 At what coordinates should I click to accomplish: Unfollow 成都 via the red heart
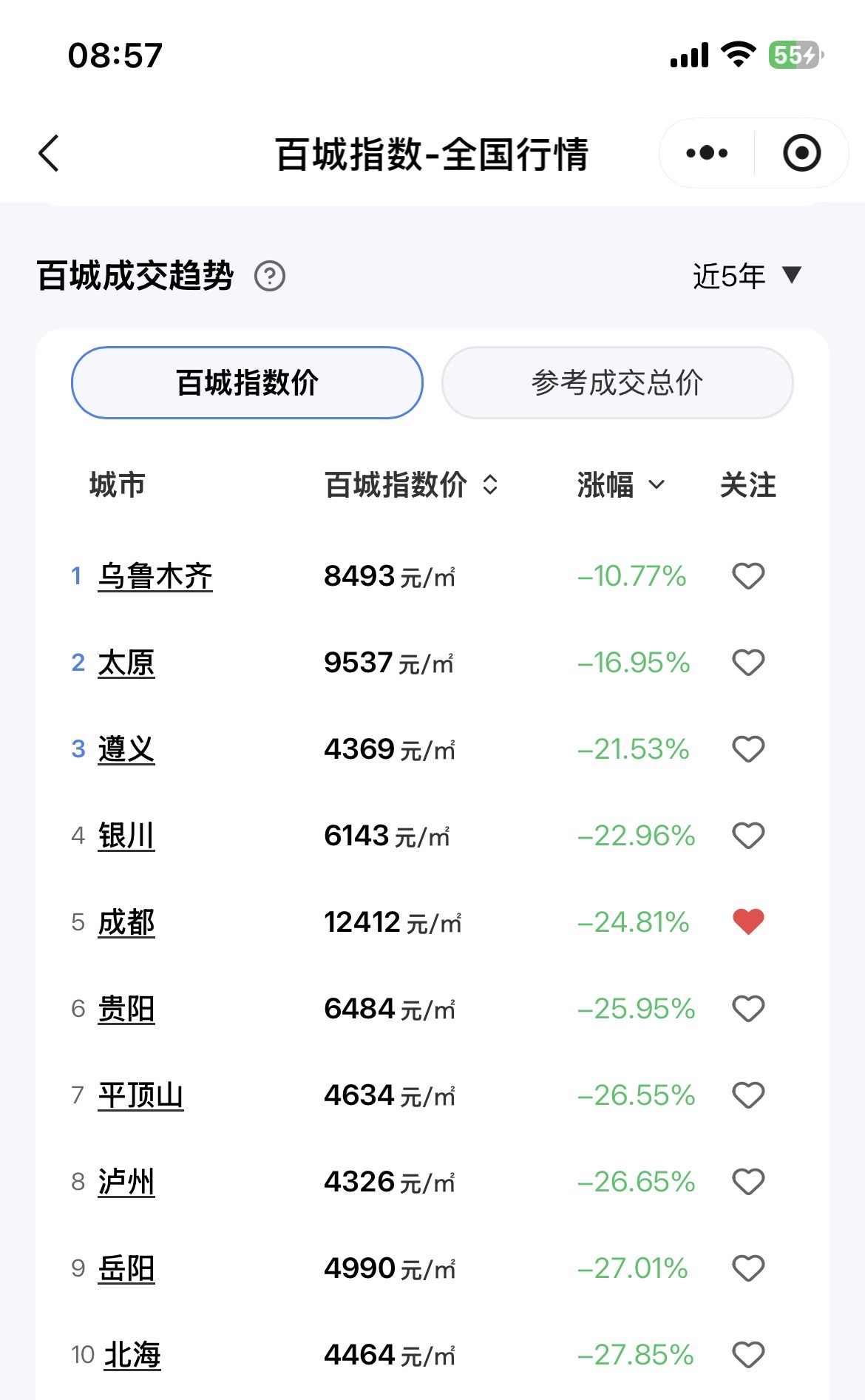(x=748, y=922)
